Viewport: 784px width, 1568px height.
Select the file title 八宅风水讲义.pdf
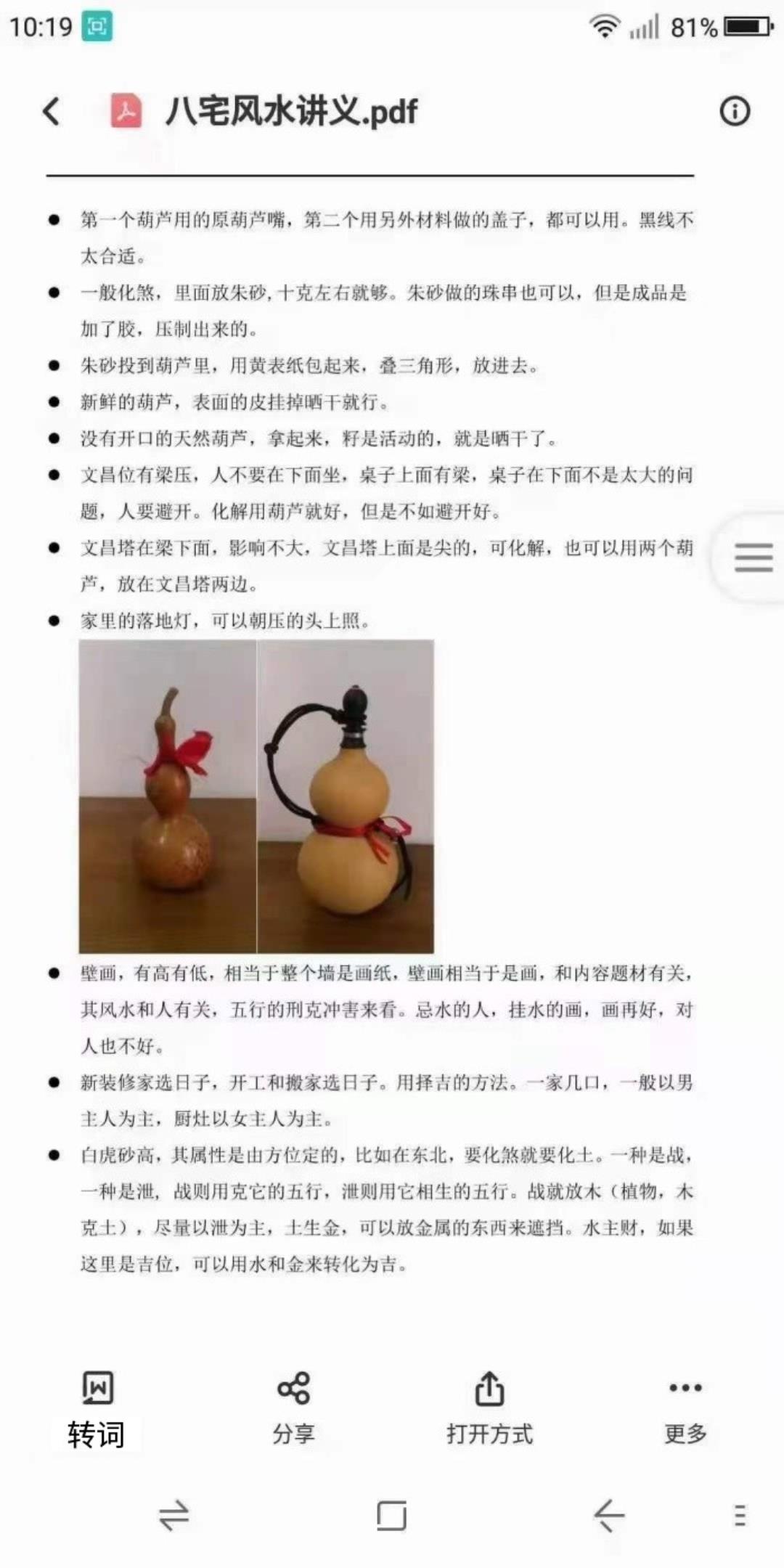(x=290, y=110)
